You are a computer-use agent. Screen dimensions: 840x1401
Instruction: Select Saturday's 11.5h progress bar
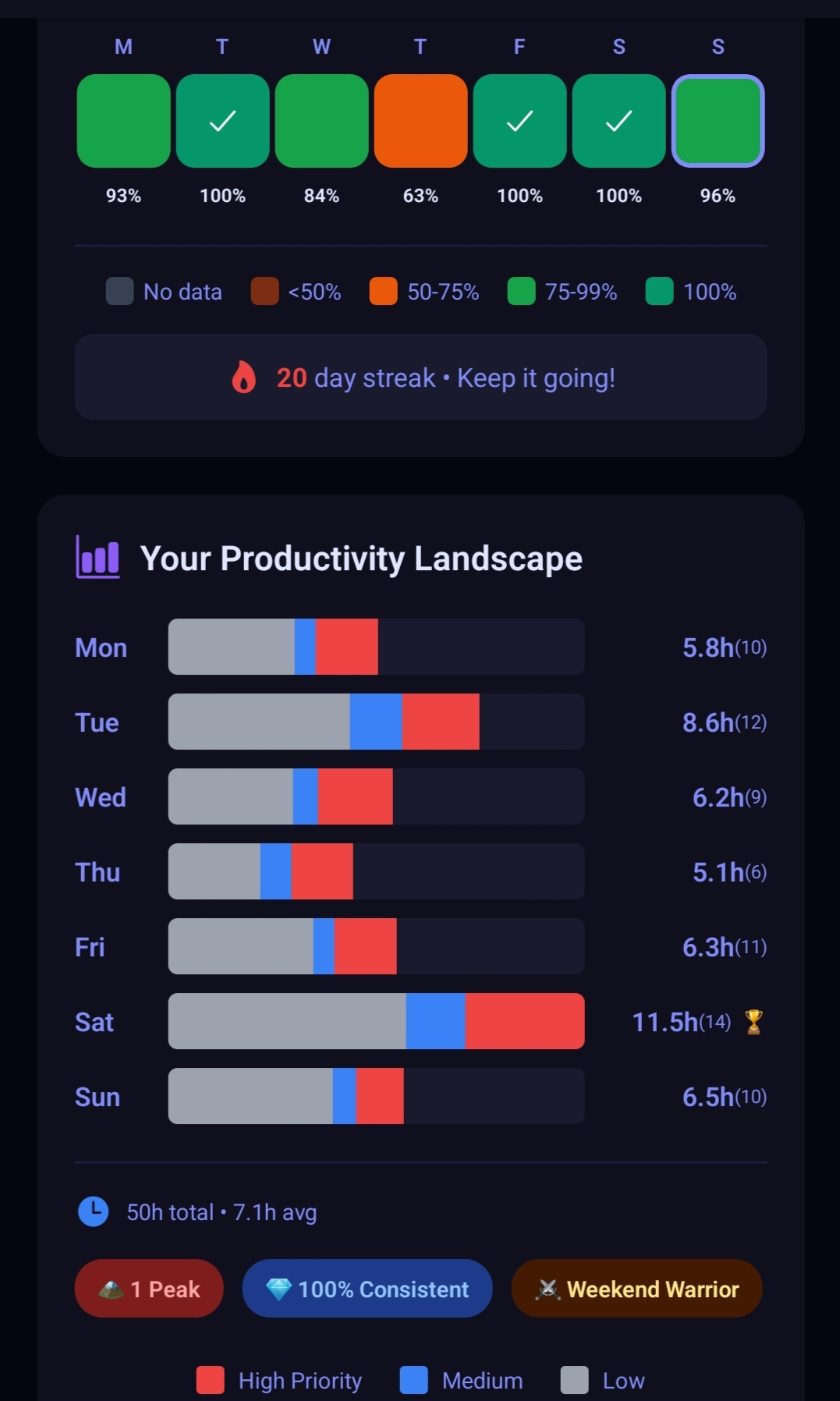(x=375, y=1020)
